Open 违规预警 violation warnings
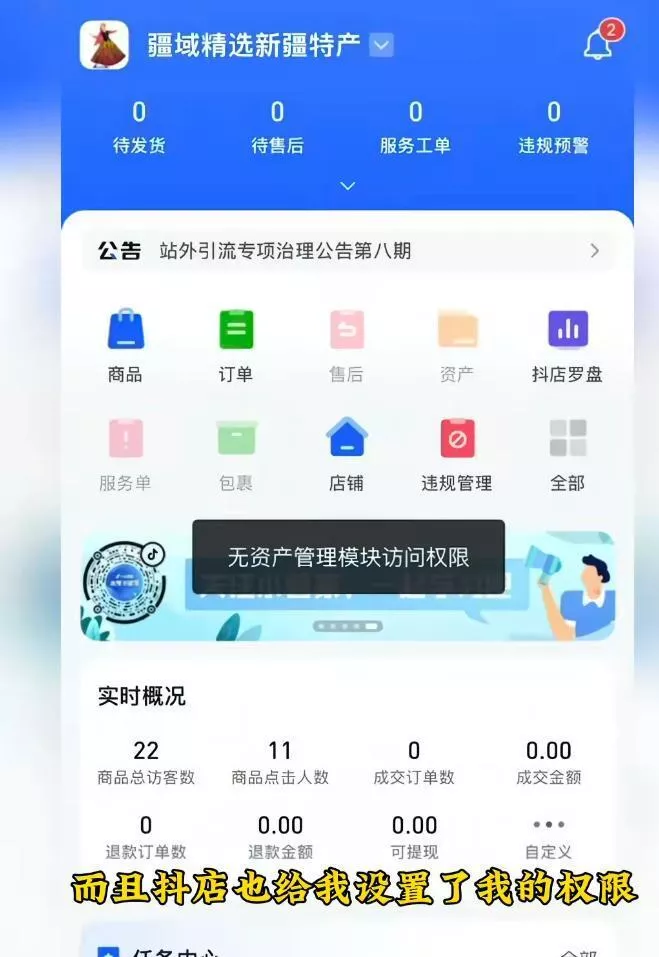This screenshot has width=659, height=957. point(553,127)
